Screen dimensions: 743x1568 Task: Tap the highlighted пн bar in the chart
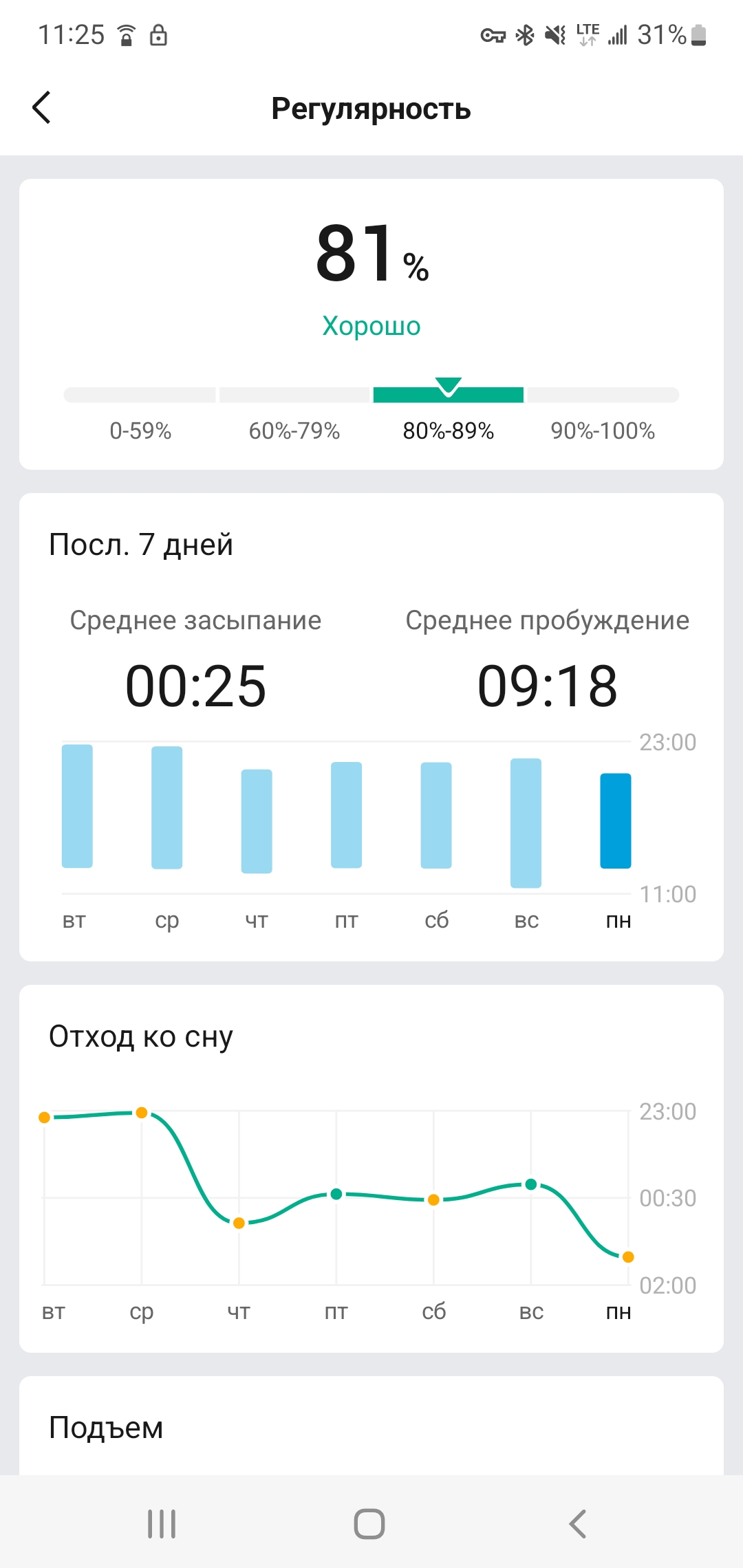pos(616,820)
